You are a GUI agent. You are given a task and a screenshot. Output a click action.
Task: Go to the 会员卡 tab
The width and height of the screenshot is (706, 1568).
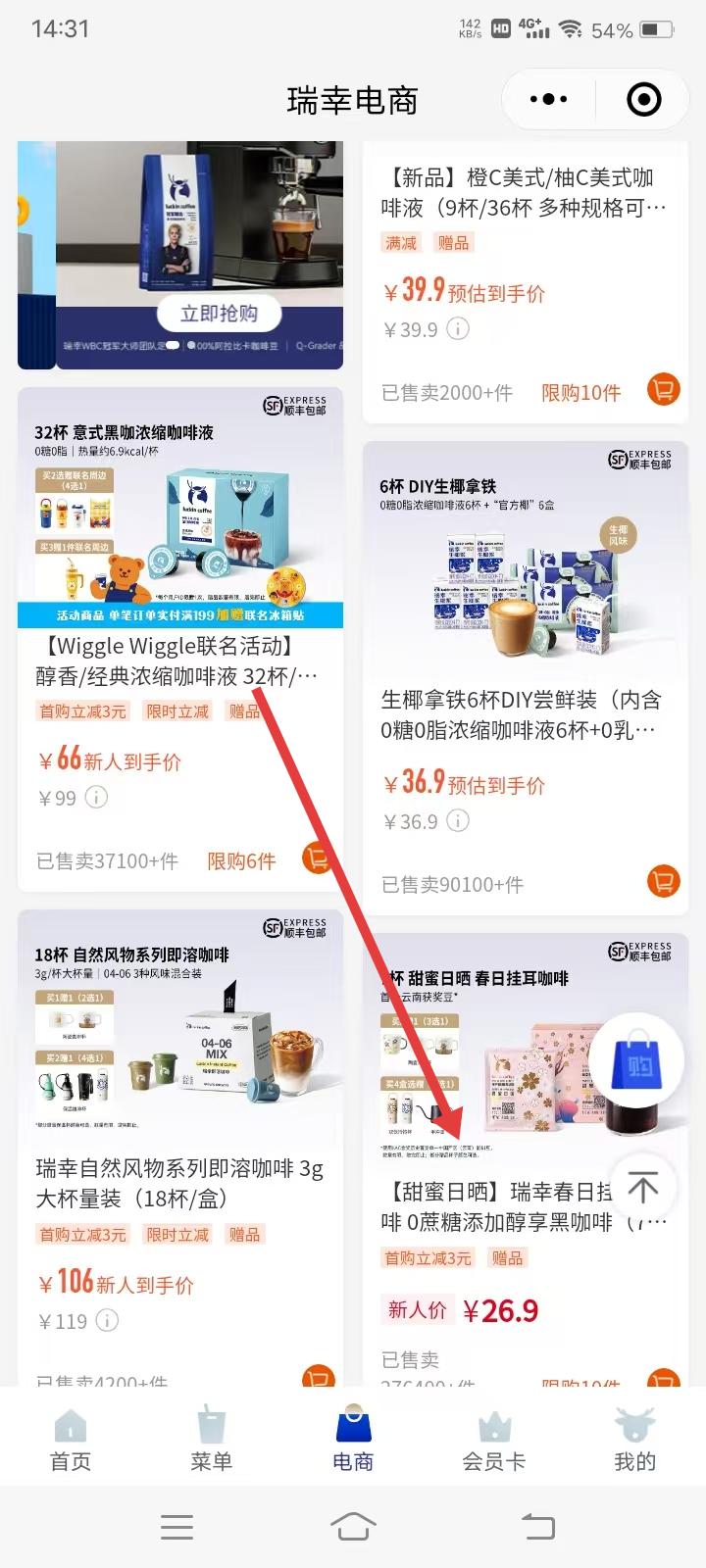[494, 1441]
